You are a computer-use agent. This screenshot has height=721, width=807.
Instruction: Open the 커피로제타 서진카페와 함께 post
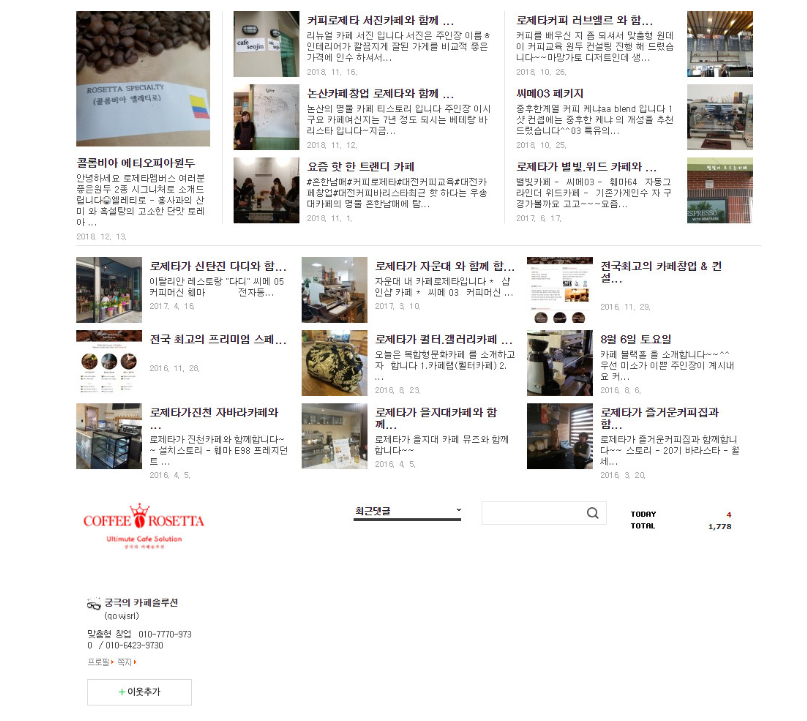click(x=380, y=19)
